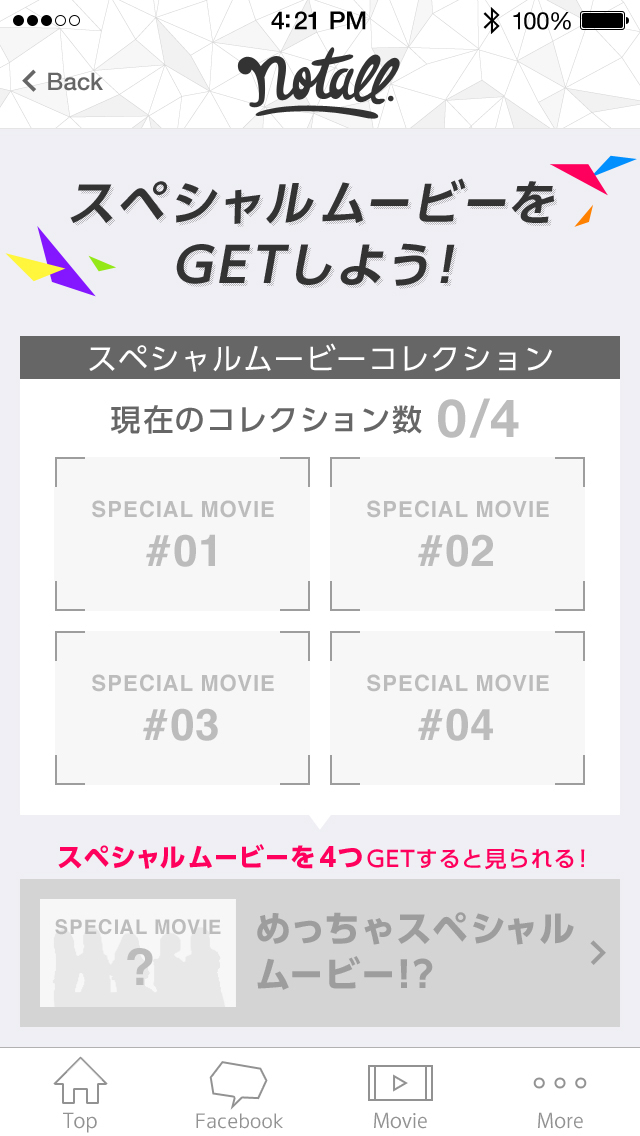640x1136 pixels.
Task: Go back using the Back button
Action: [x=62, y=81]
